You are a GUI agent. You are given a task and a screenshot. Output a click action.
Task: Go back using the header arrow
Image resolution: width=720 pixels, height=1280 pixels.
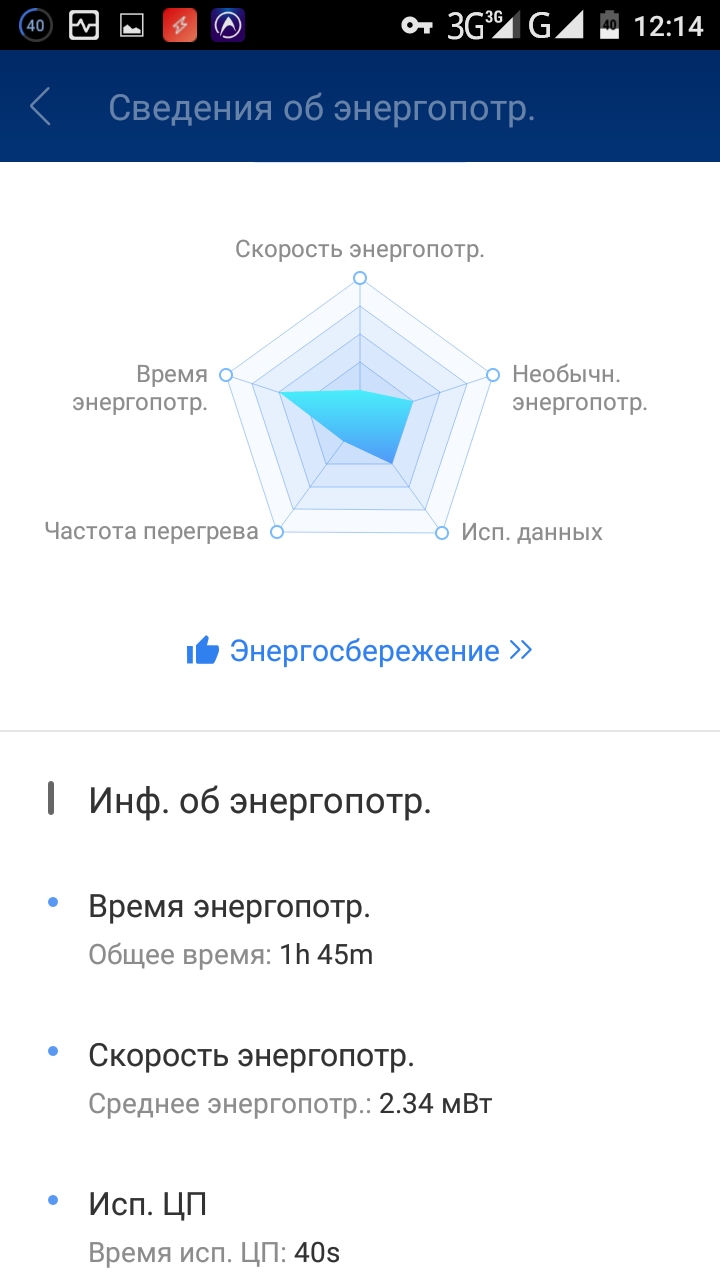40,107
